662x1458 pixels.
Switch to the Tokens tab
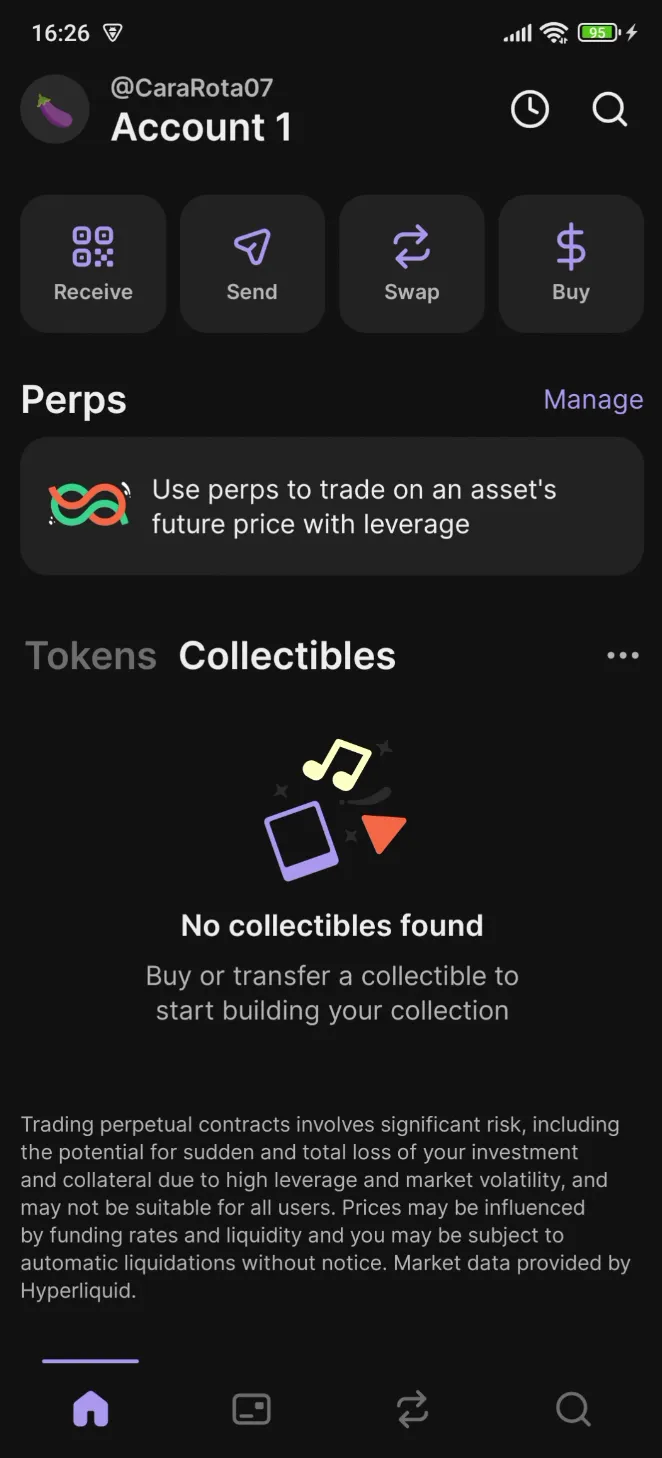91,656
